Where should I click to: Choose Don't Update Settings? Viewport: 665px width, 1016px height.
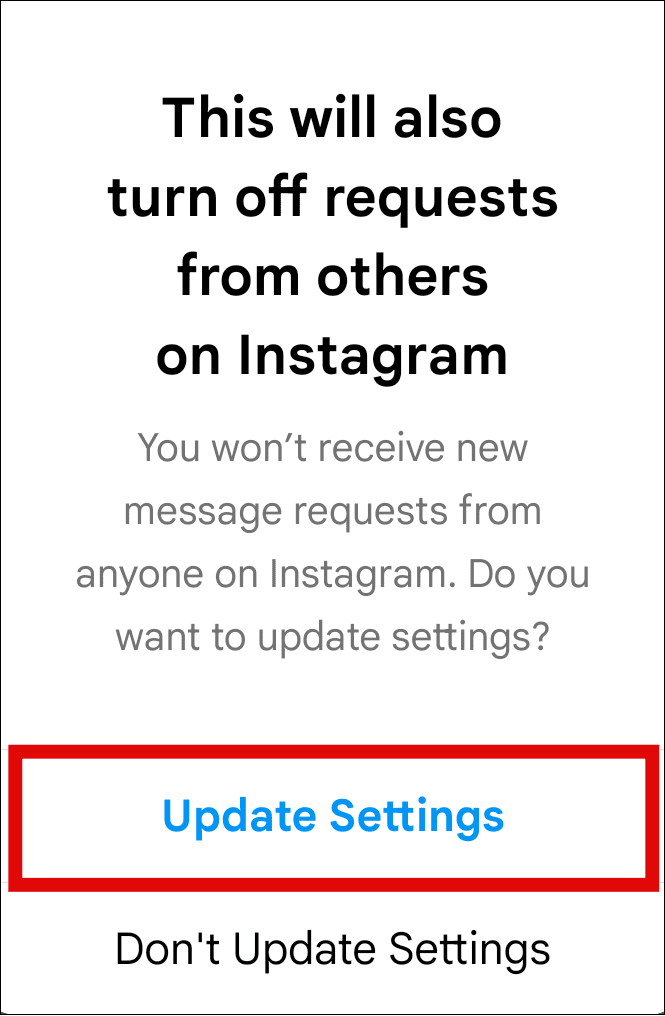[x=333, y=948]
